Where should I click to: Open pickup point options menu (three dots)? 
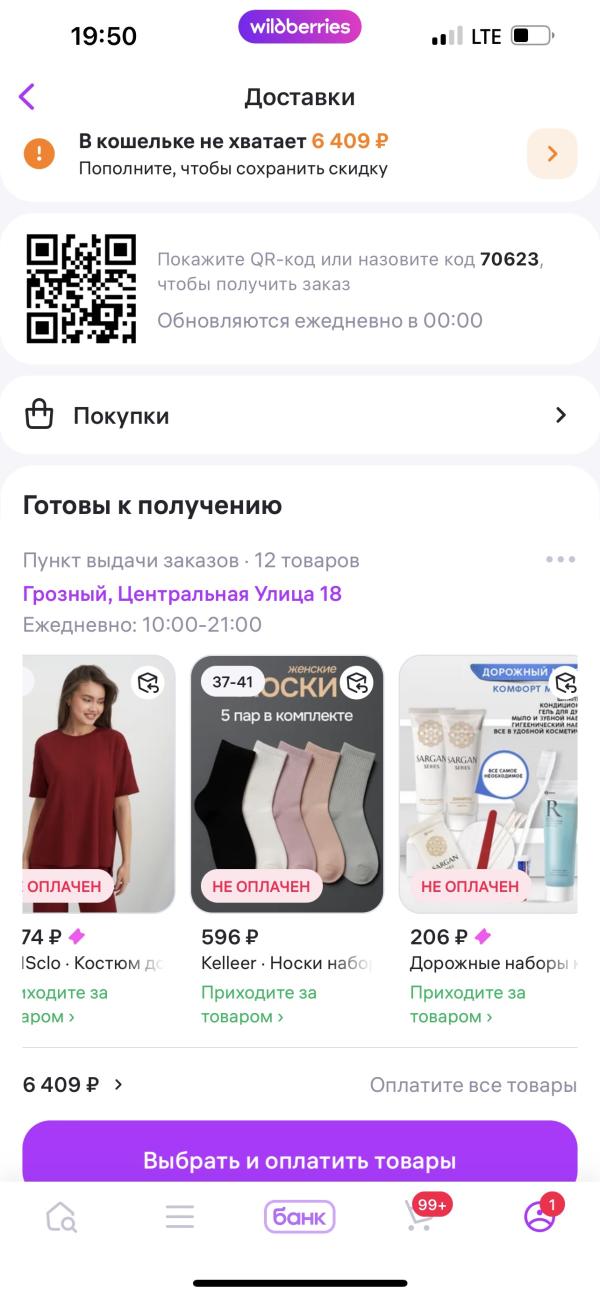(560, 559)
